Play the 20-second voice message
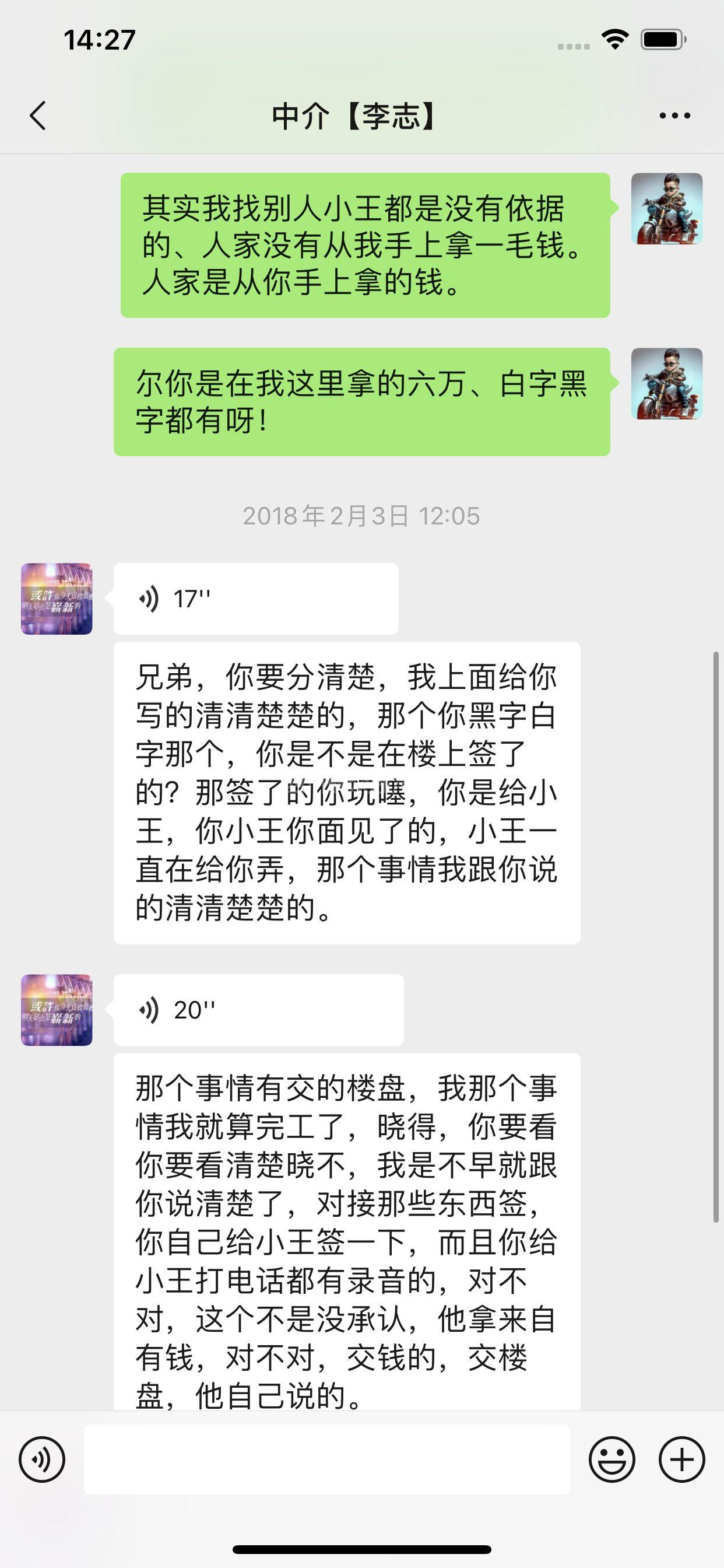The height and width of the screenshot is (1568, 724). (x=258, y=1010)
